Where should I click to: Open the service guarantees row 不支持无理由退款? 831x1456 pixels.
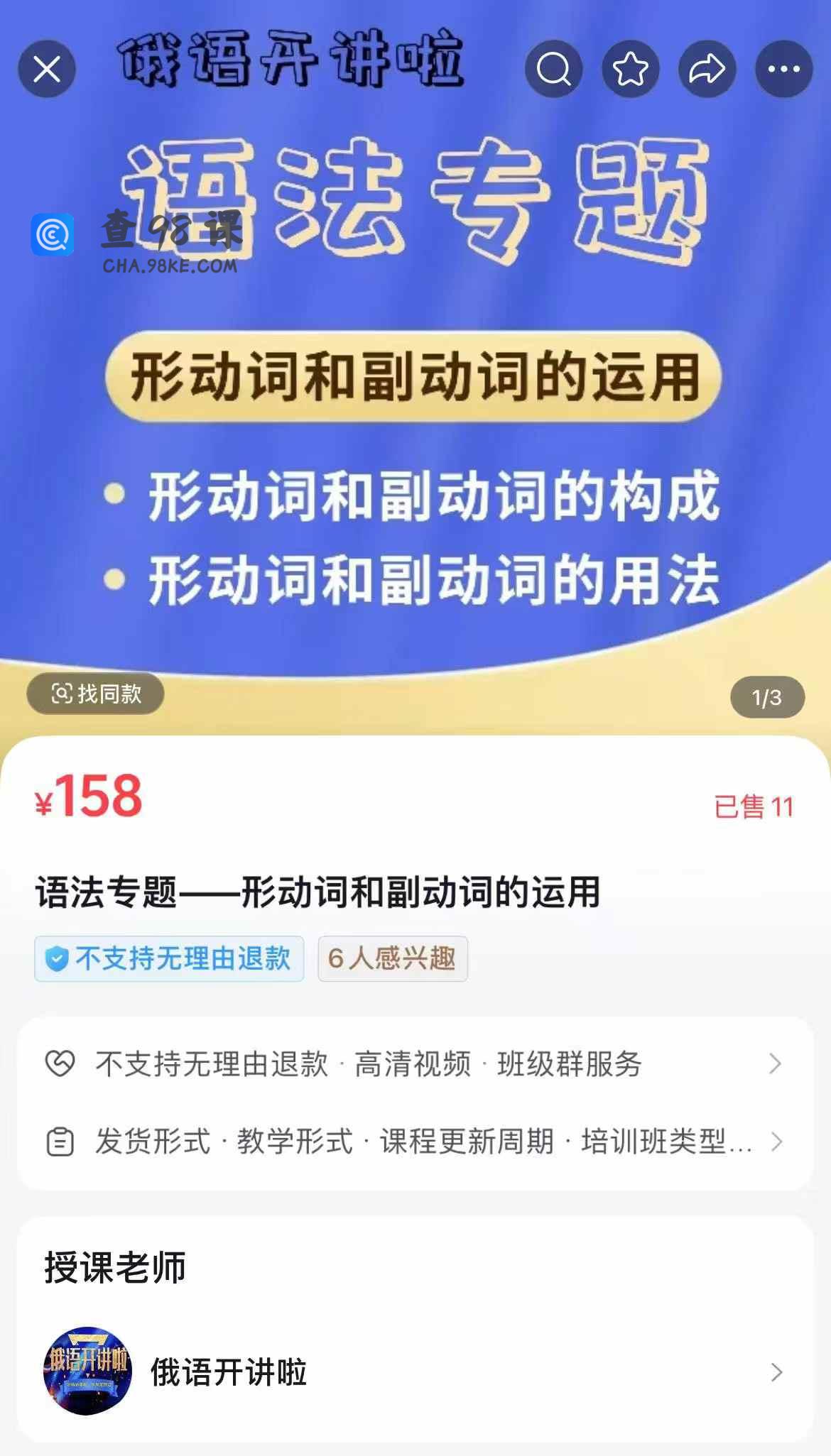pyautogui.click(x=415, y=1063)
